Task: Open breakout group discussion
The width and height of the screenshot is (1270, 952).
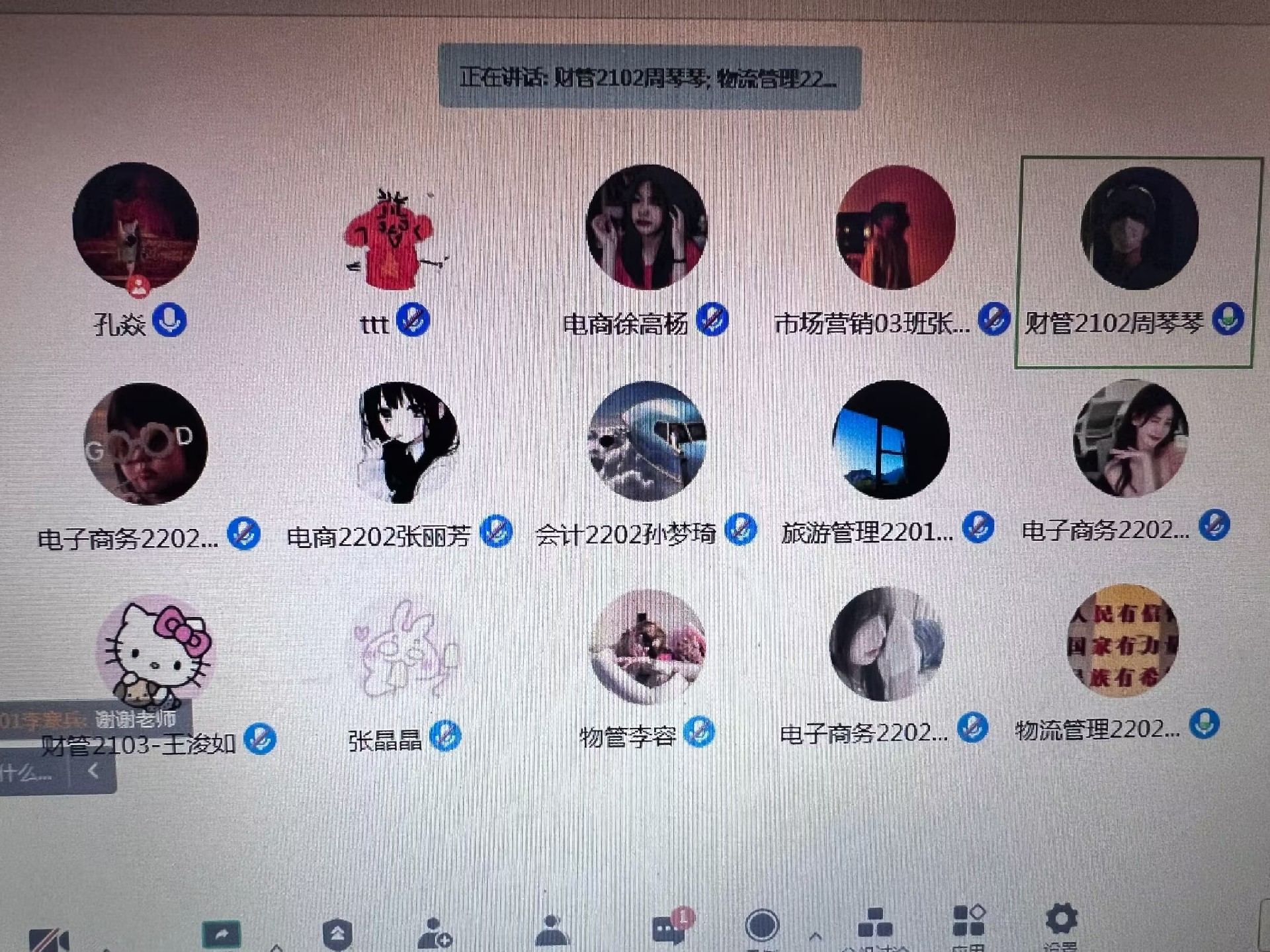Action: 874,924
